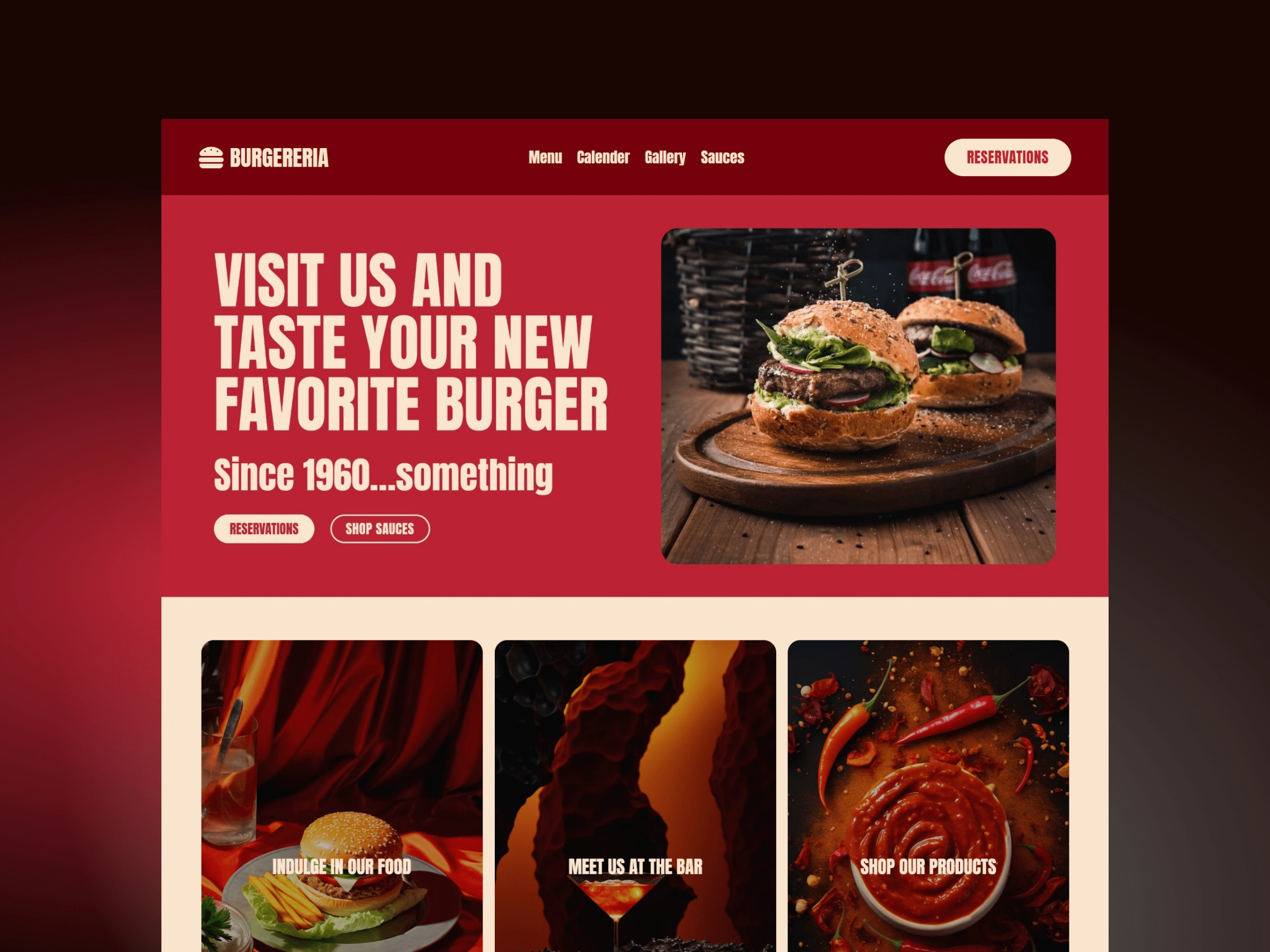1270x952 pixels.
Task: Tap the Shop Sauces button
Action: (379, 528)
